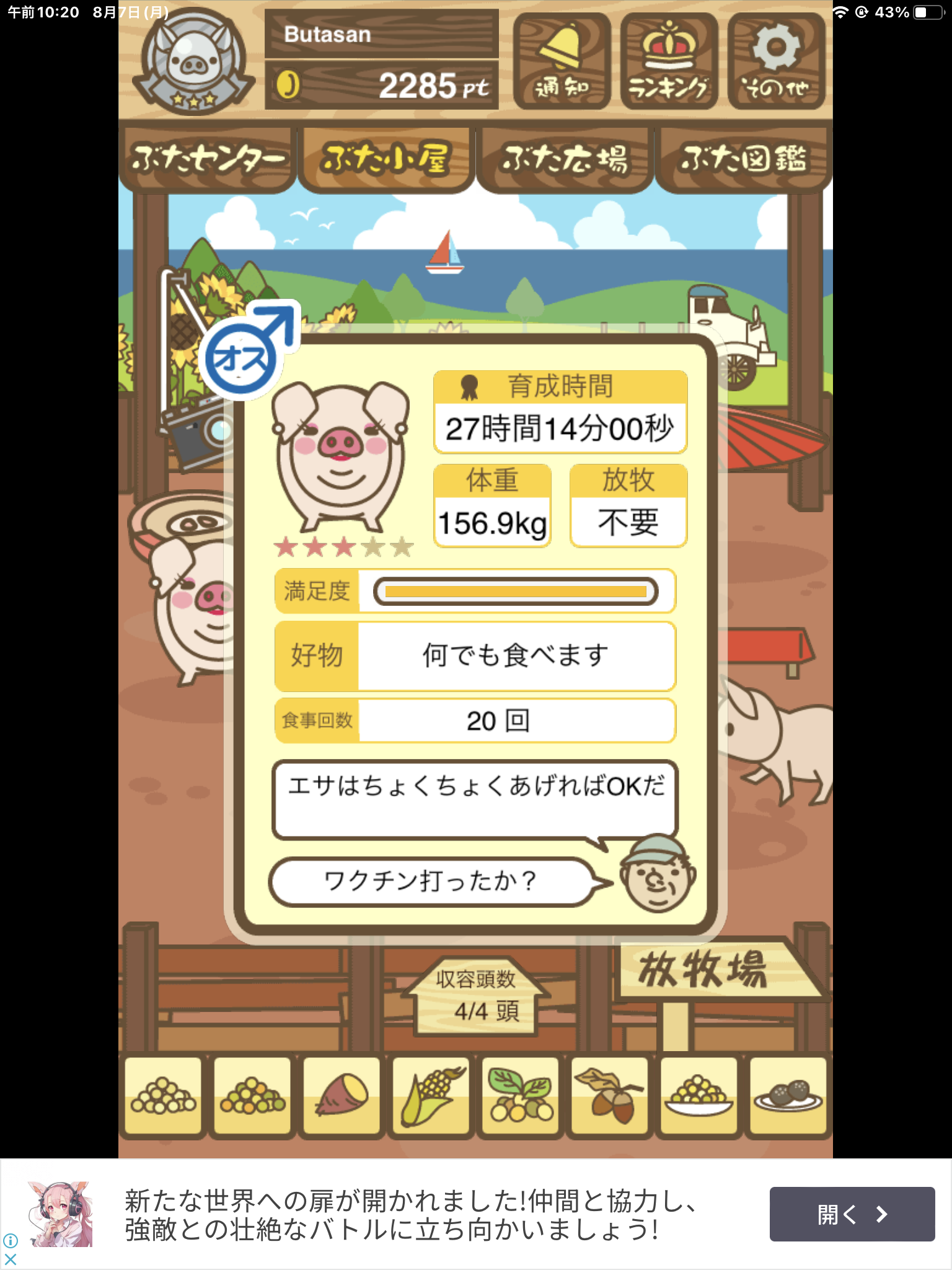This screenshot has height=1270, width=952.
Task: Switch to the ぶたセンター tab
Action: click(207, 159)
